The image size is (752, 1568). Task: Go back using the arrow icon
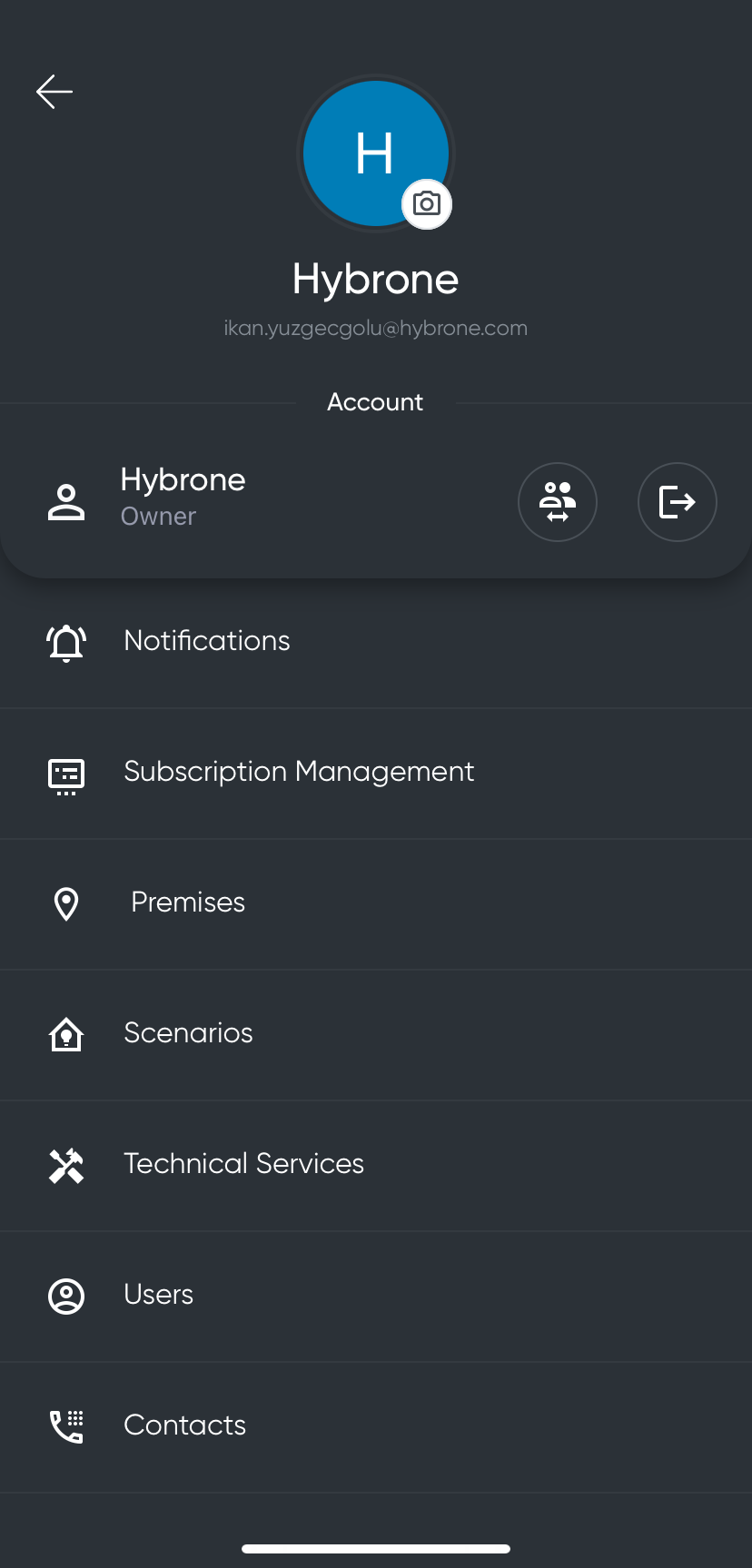point(54,92)
